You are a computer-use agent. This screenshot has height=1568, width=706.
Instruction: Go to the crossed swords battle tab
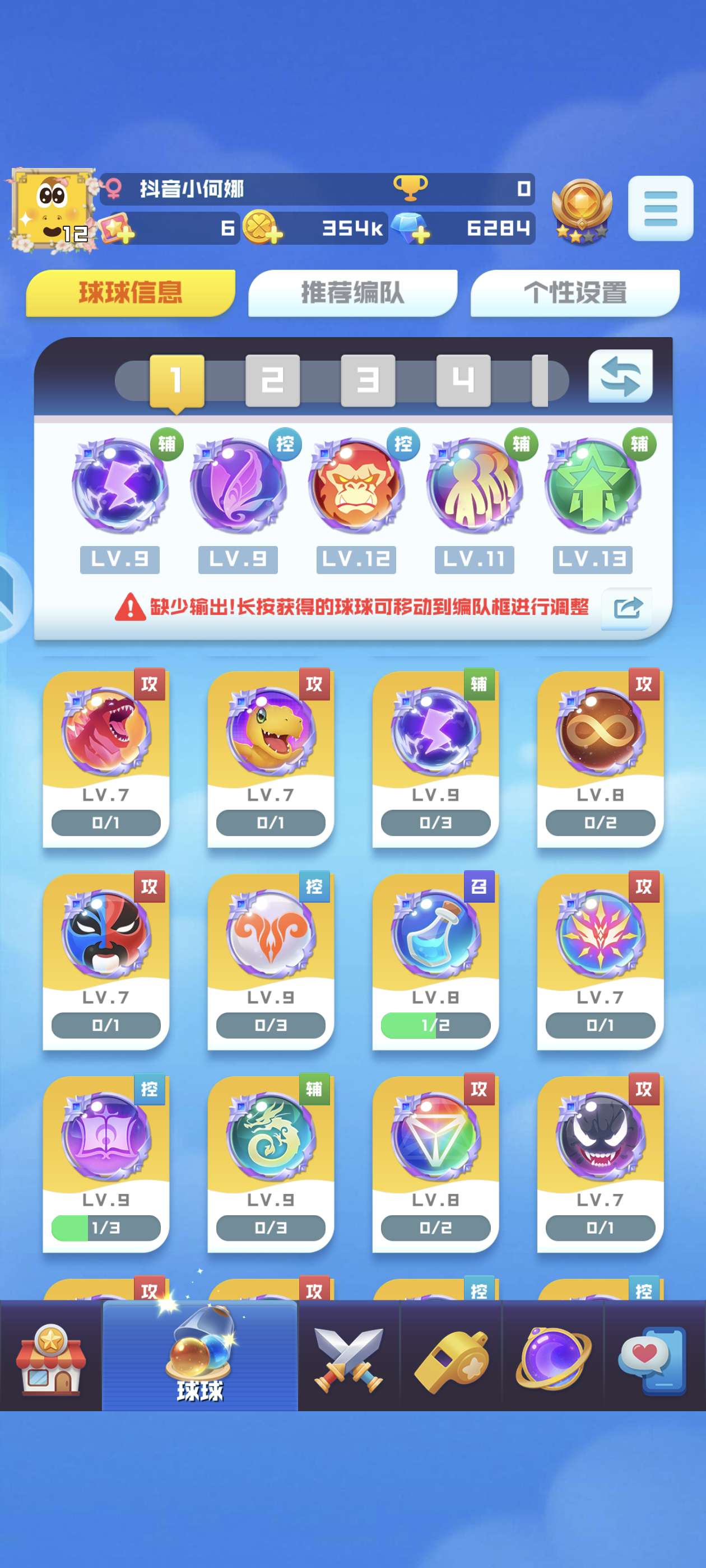[x=349, y=1357]
